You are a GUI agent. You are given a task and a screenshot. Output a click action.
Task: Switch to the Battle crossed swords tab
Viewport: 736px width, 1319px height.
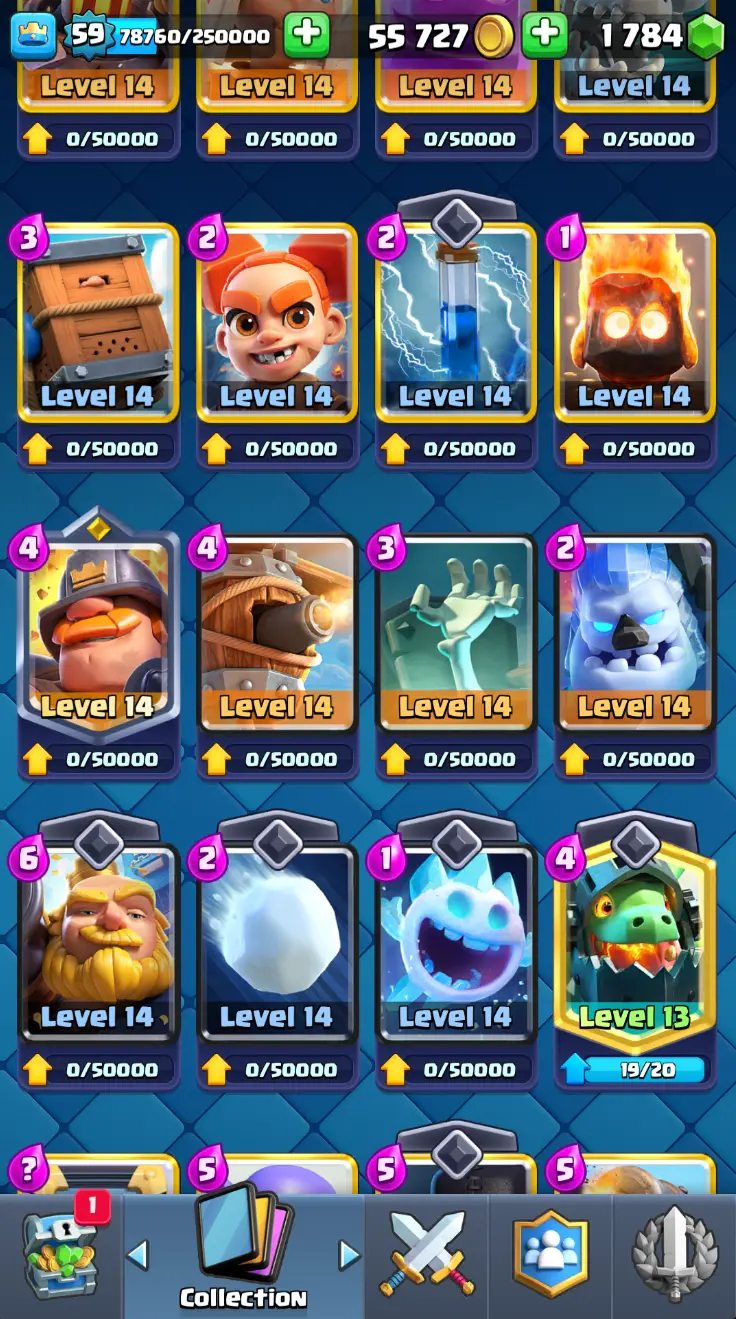[x=426, y=1255]
